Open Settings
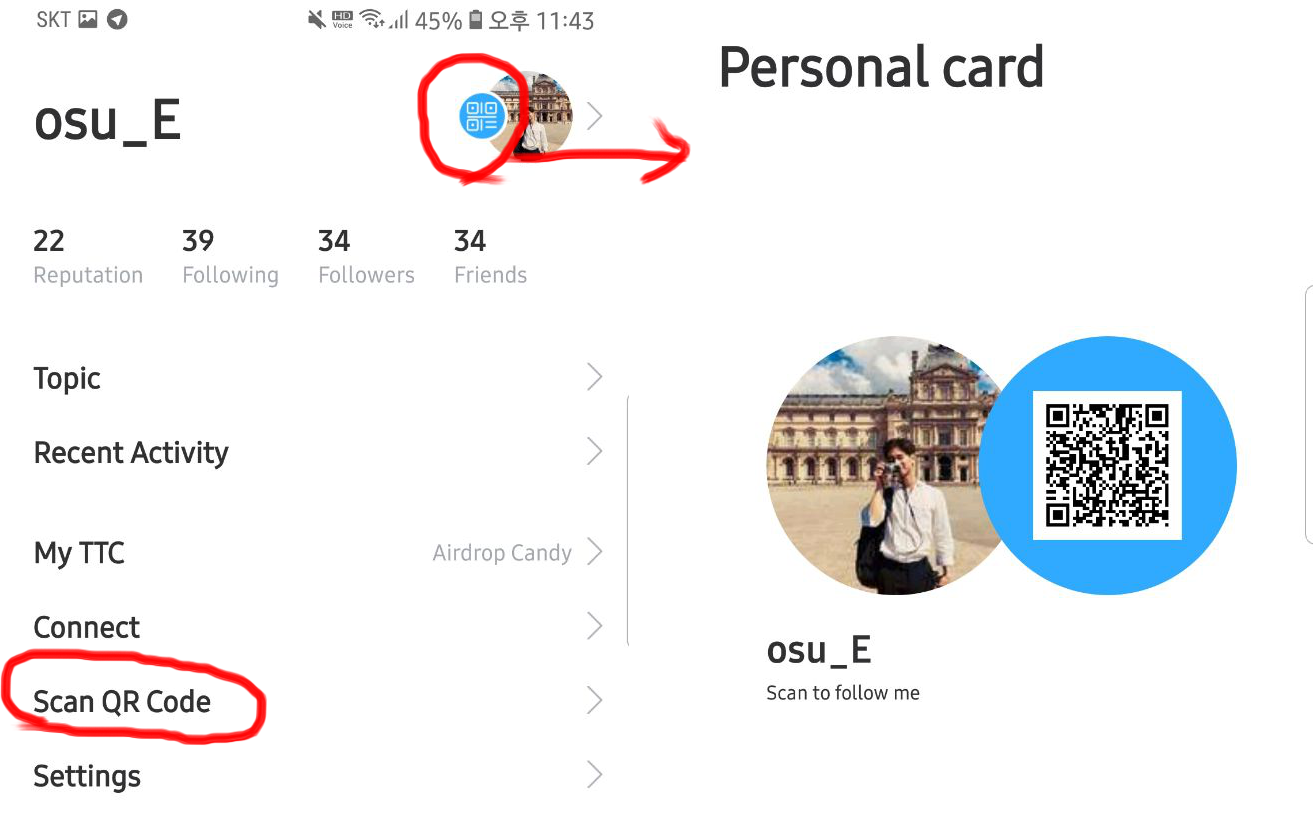Image resolution: width=1313 pixels, height=839 pixels. point(318,775)
